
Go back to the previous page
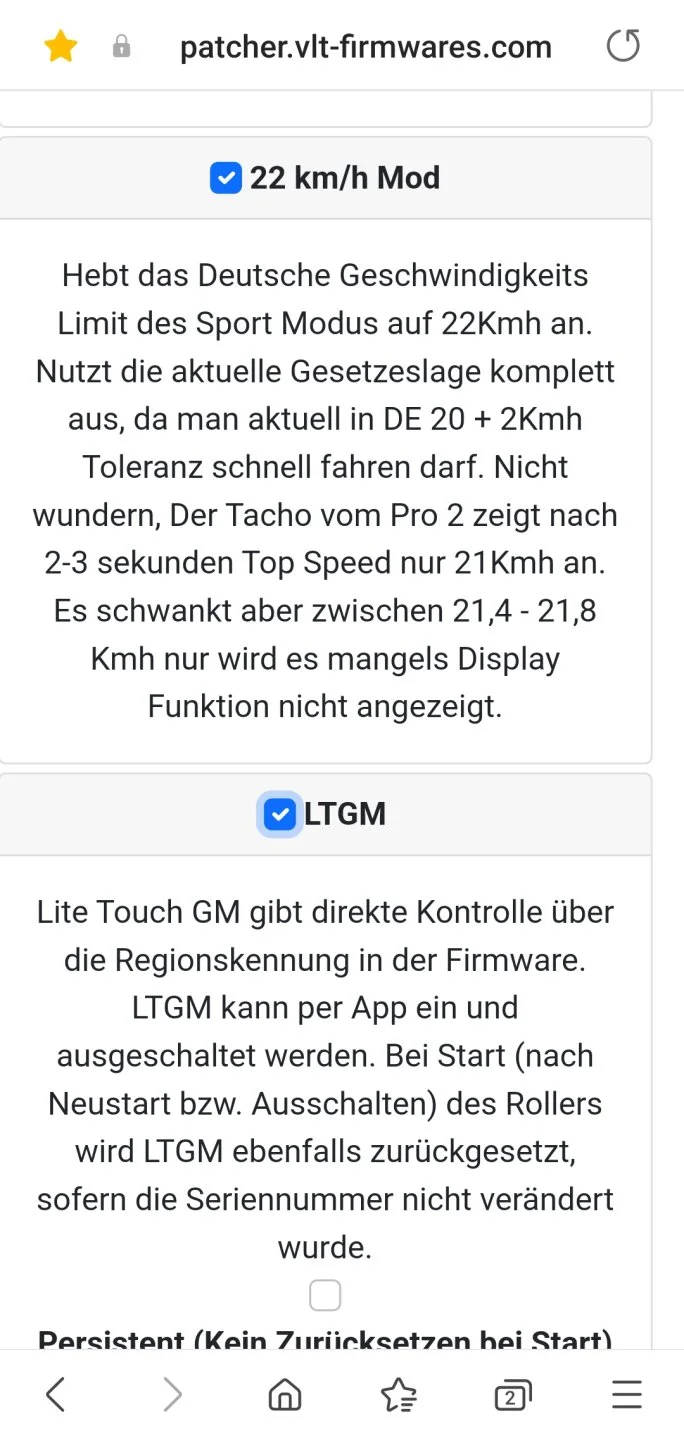[x=56, y=1394]
